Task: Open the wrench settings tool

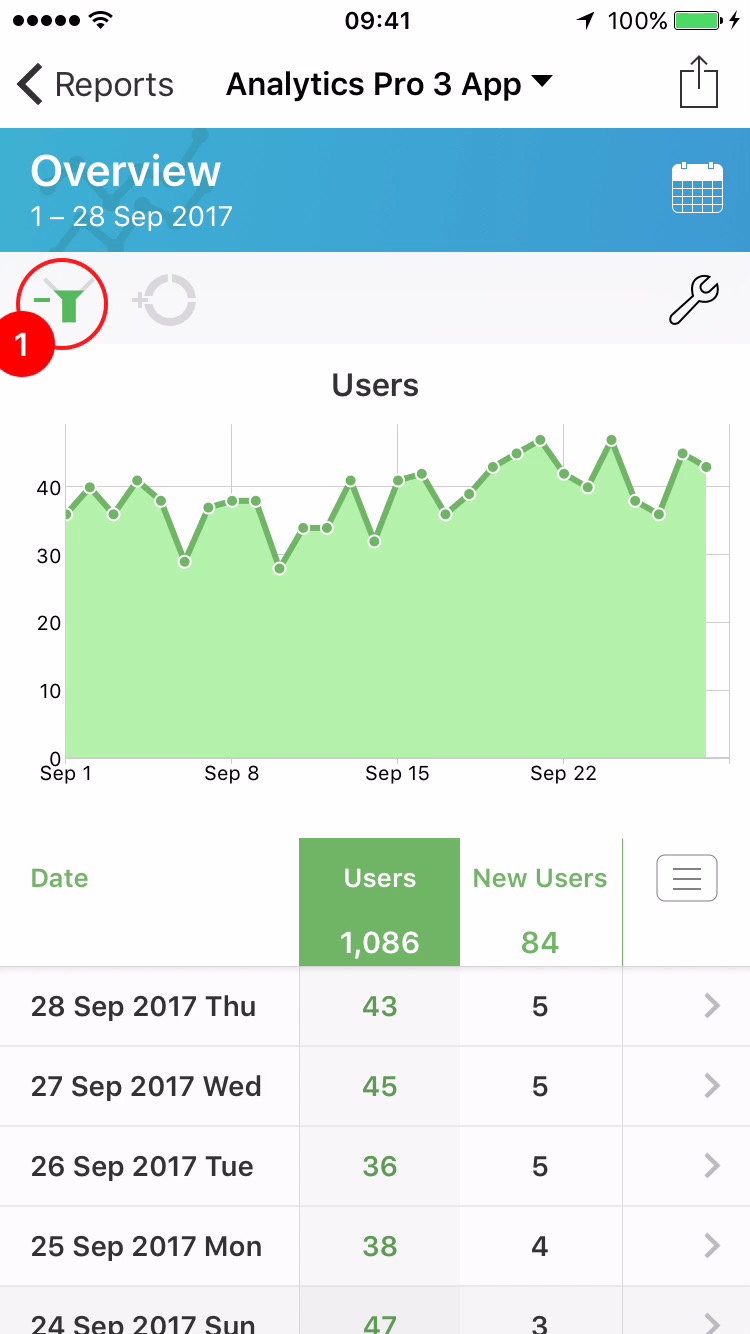Action: point(693,301)
